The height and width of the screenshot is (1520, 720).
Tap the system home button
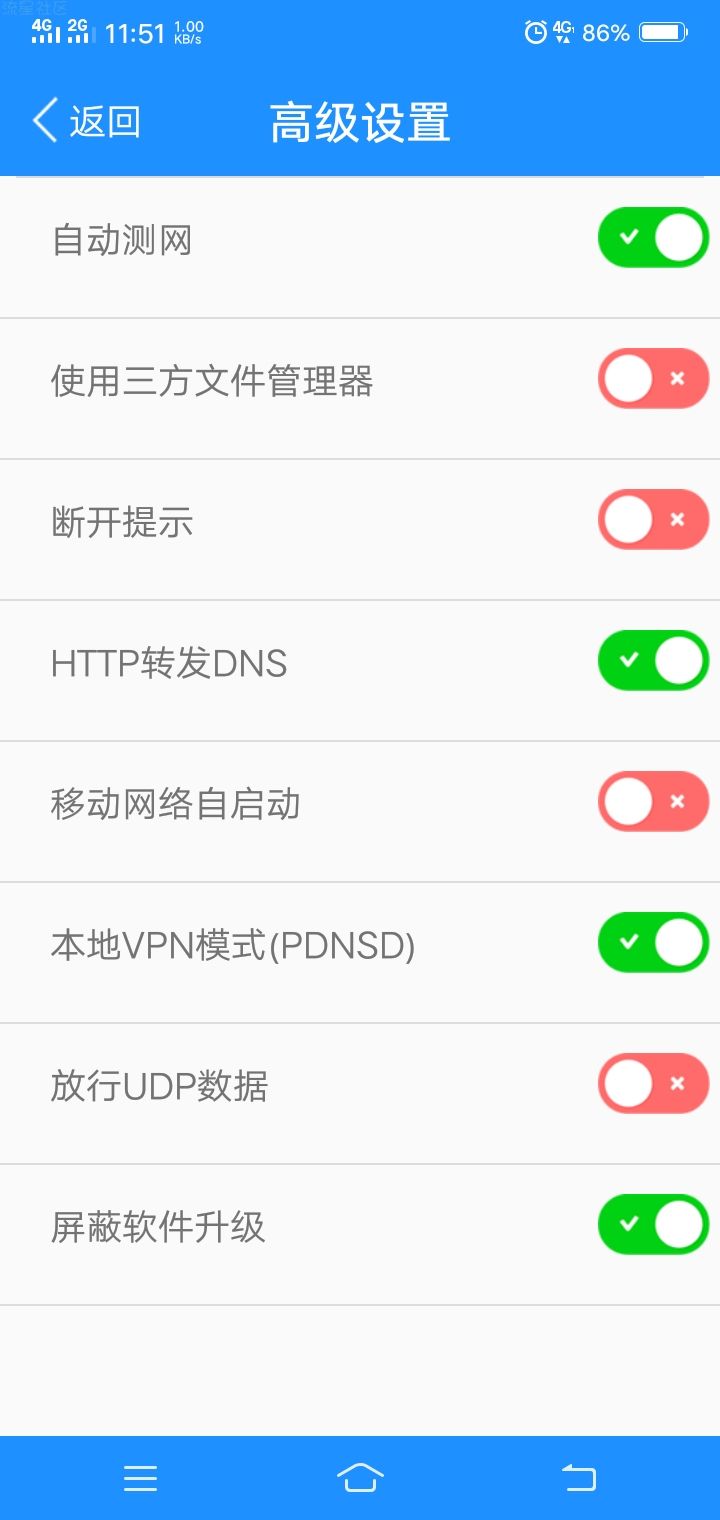(x=360, y=1478)
